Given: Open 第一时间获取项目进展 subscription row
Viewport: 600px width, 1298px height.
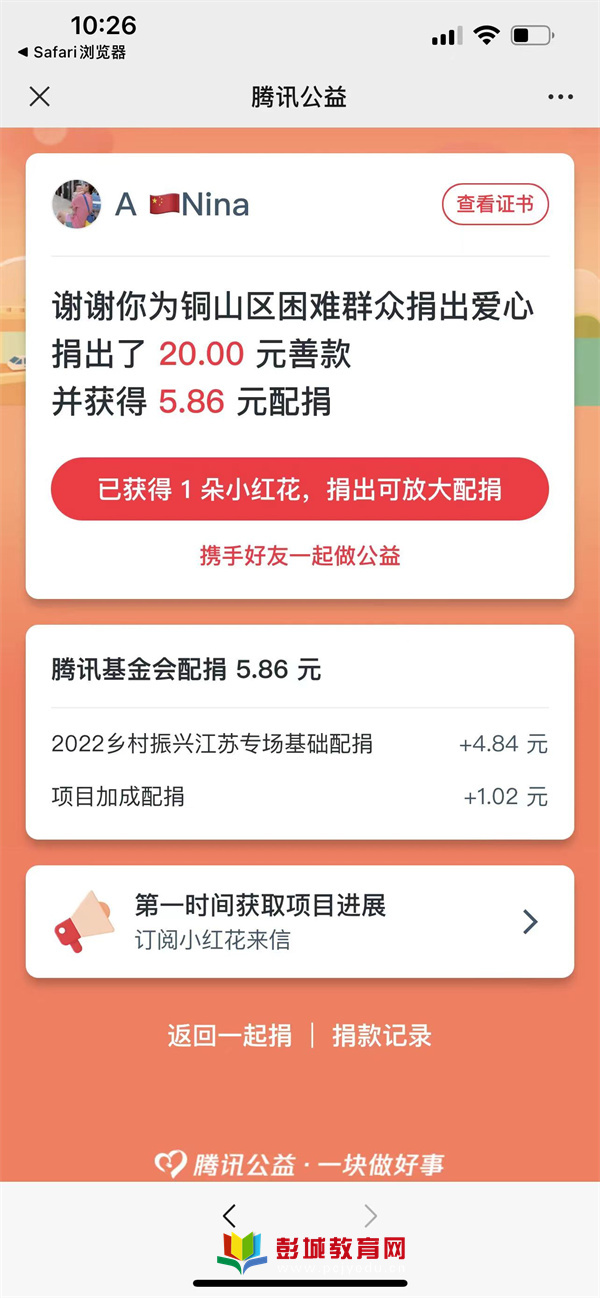Looking at the screenshot, I should 300,921.
